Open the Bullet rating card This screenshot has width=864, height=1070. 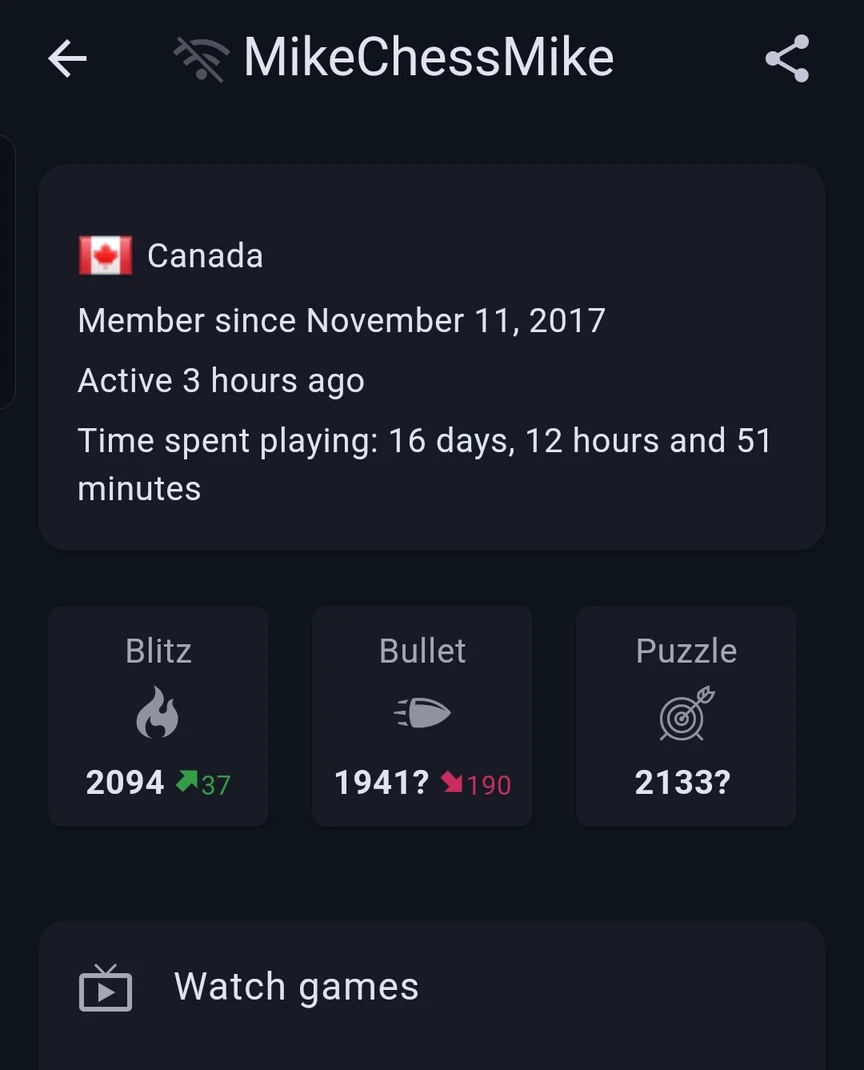click(422, 716)
